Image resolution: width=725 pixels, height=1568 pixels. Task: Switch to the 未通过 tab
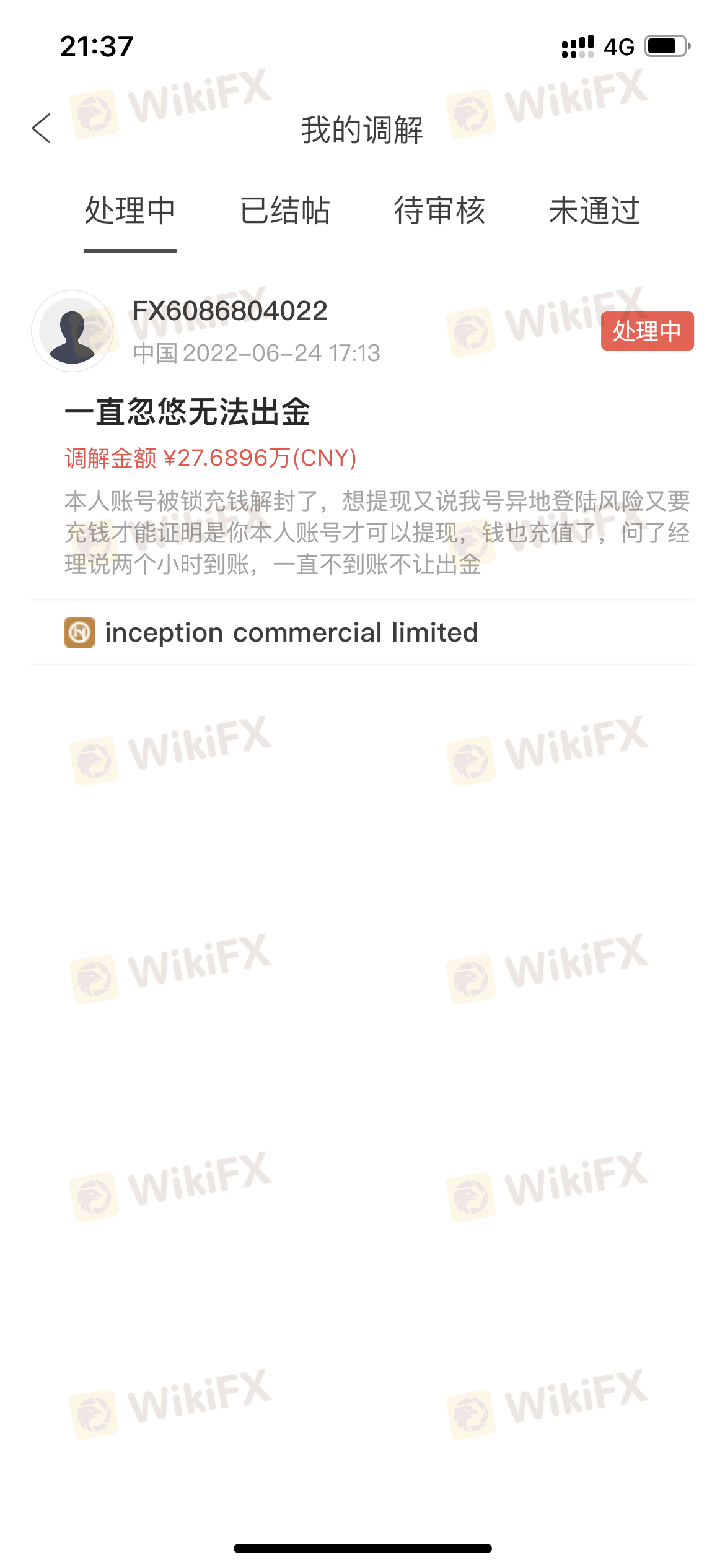pyautogui.click(x=595, y=211)
